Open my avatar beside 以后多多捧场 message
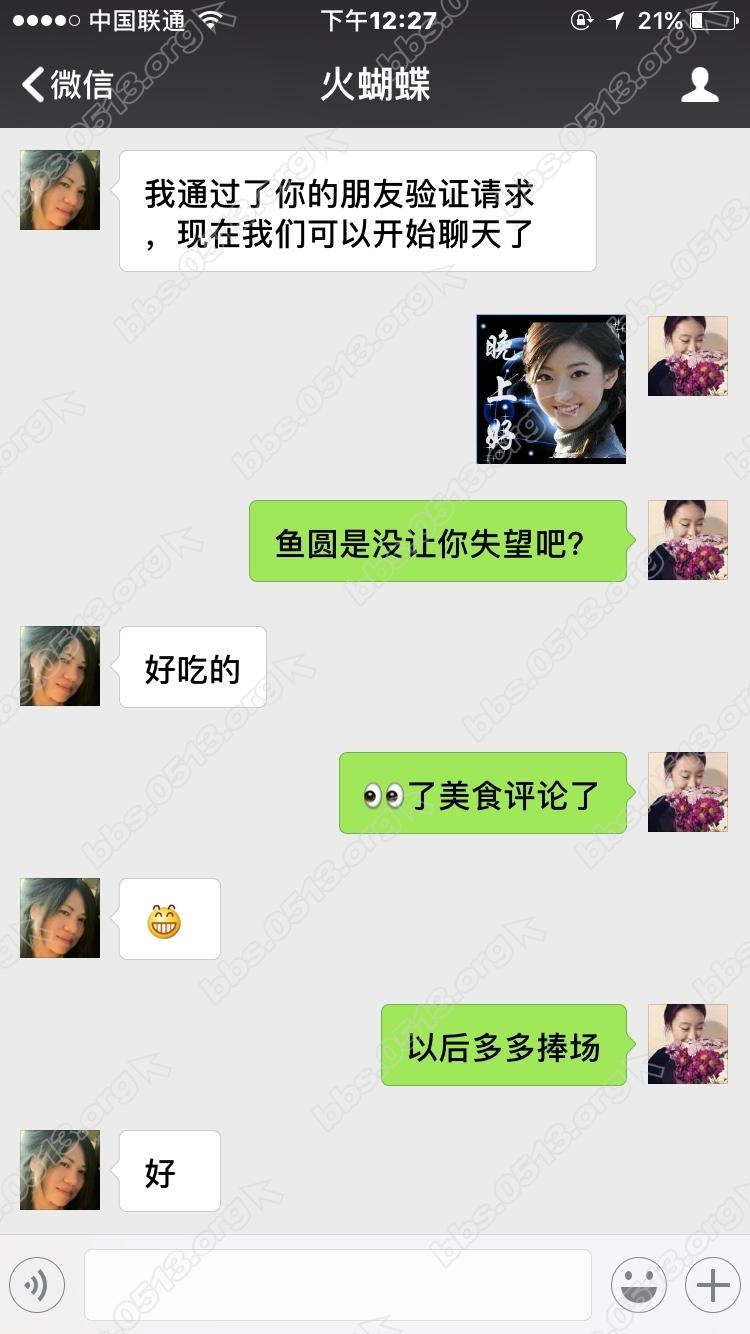 (x=687, y=1044)
